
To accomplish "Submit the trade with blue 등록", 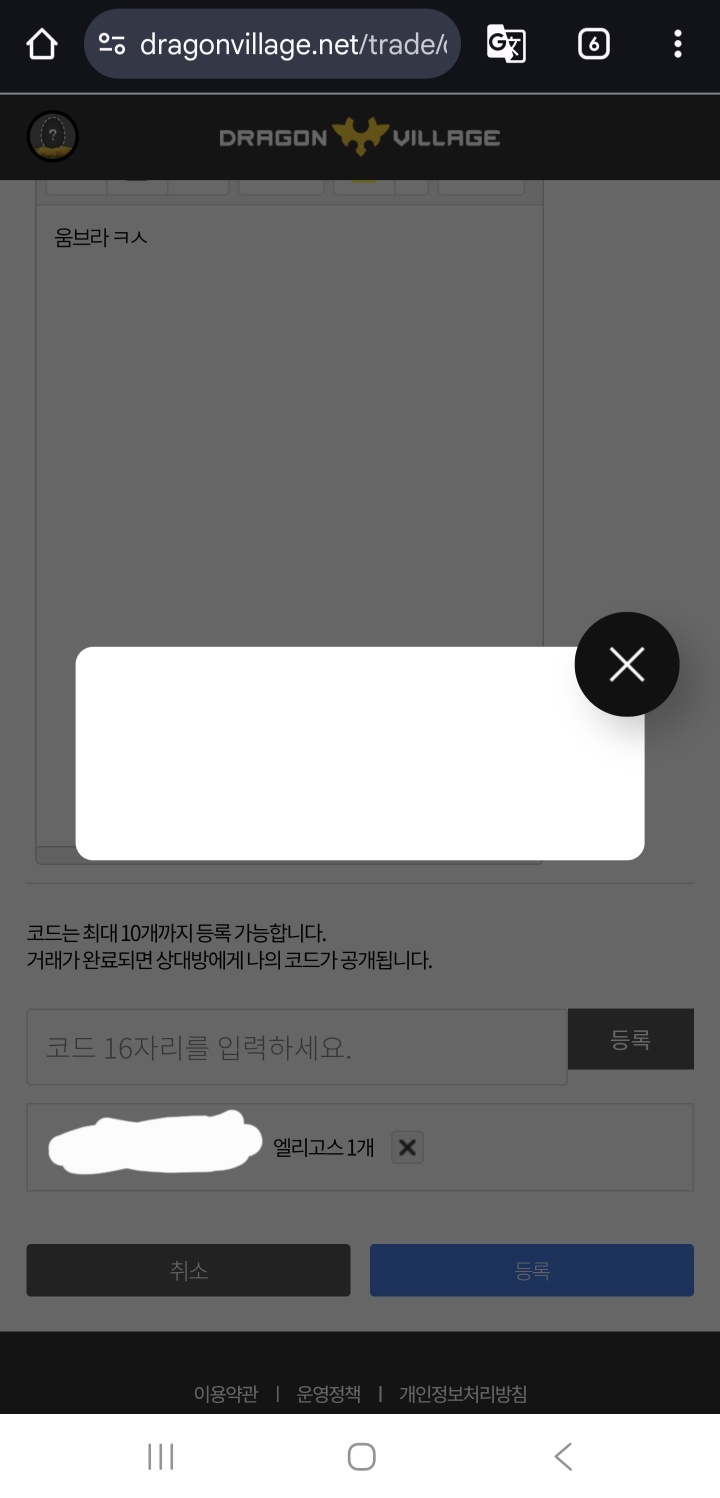I will 531,1270.
